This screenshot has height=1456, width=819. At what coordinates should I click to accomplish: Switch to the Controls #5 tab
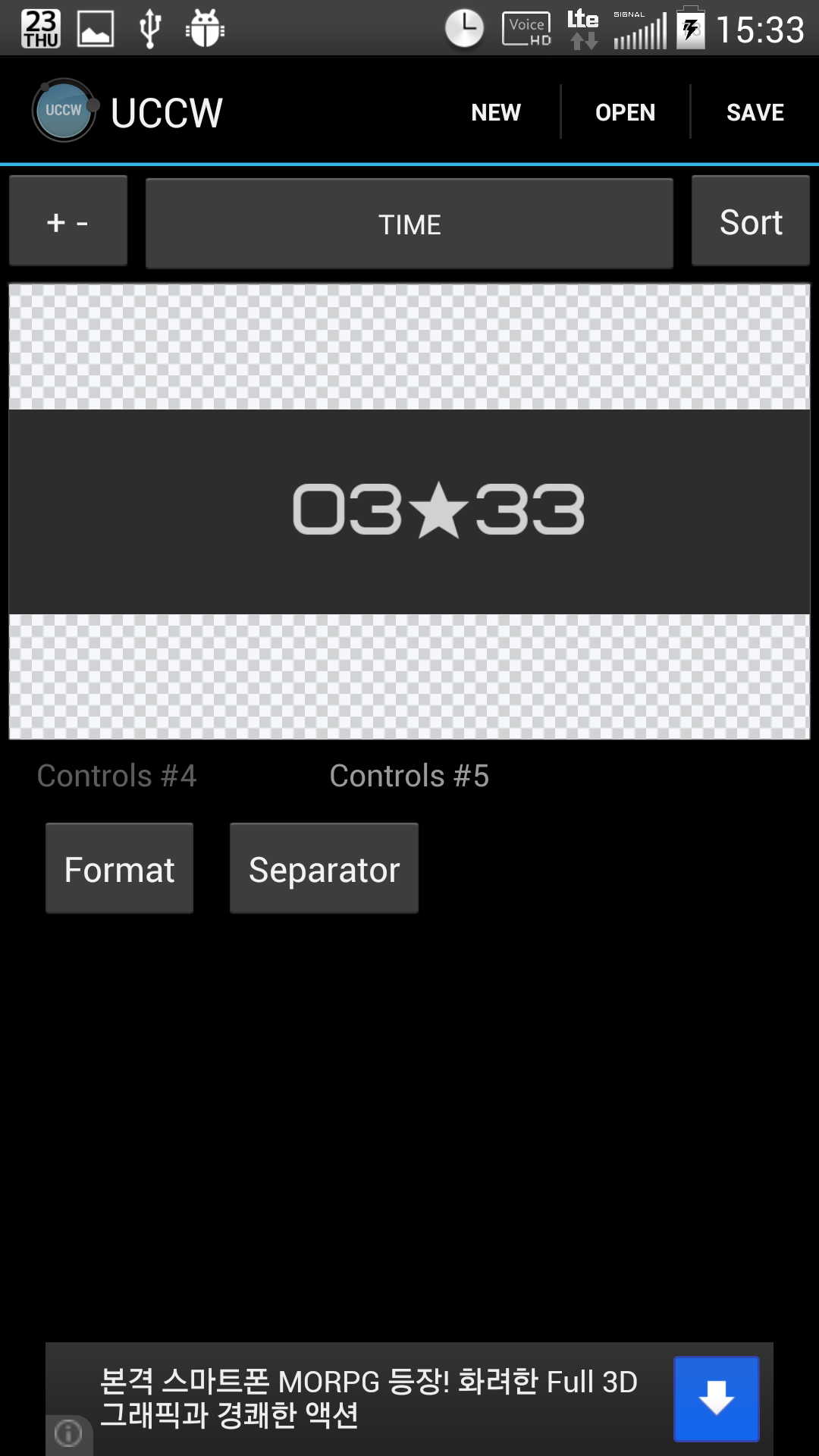409,776
